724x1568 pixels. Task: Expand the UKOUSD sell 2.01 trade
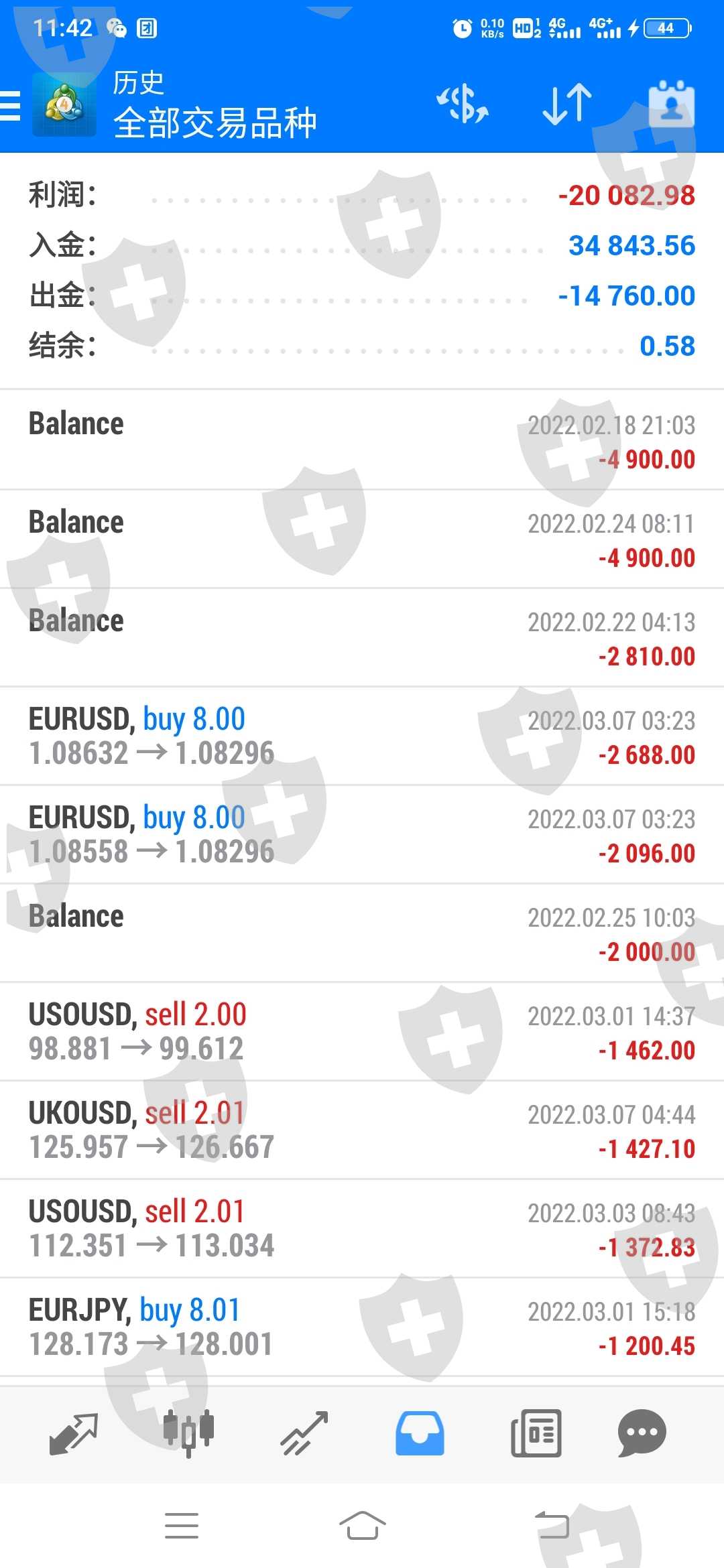(x=362, y=1130)
